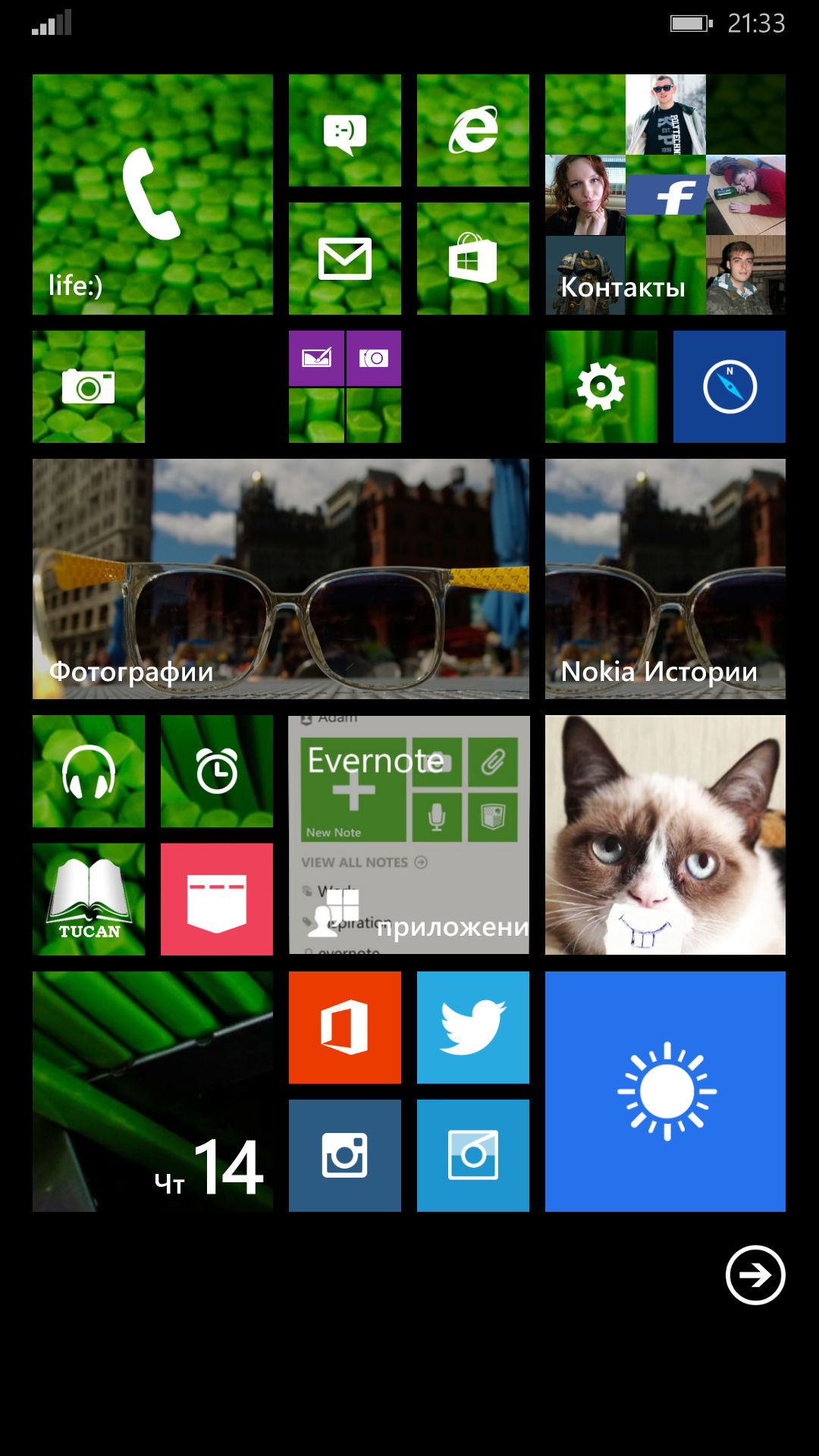Open the email tile
The width and height of the screenshot is (819, 1456).
tap(345, 259)
